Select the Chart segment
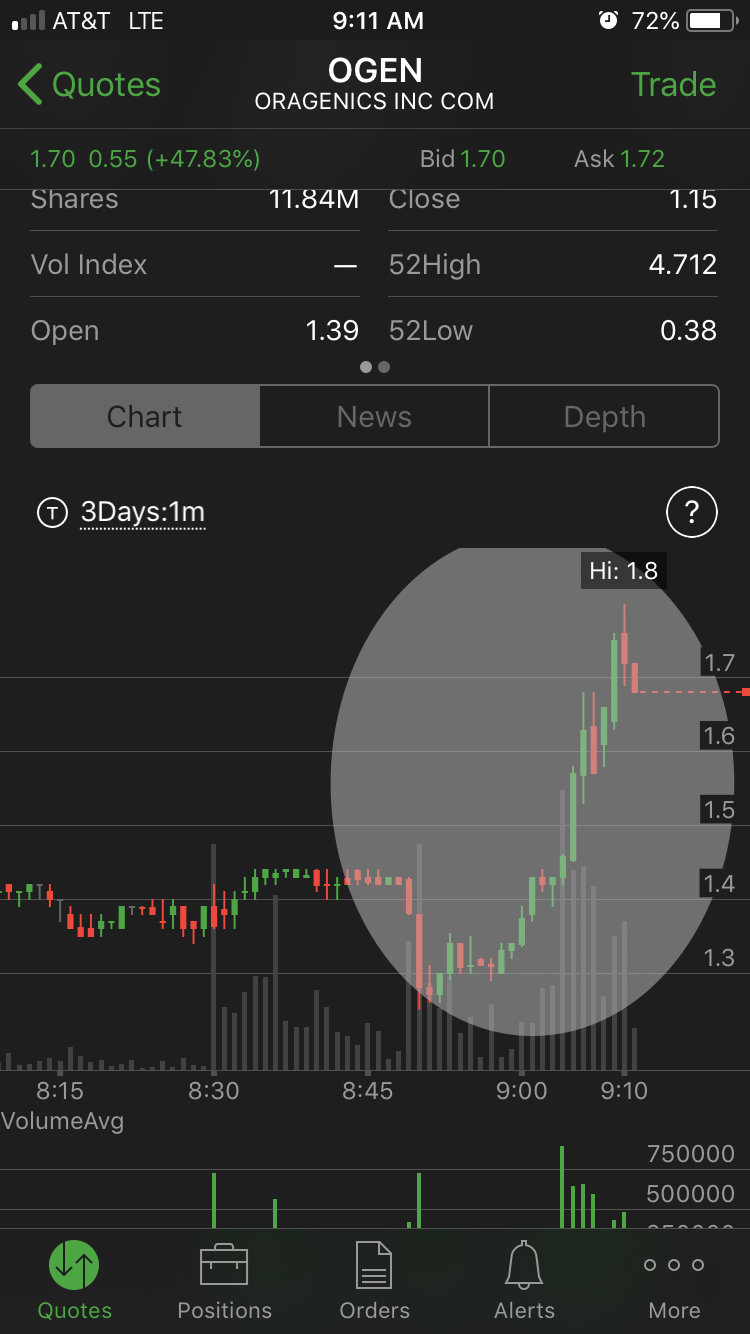750x1334 pixels. click(145, 416)
